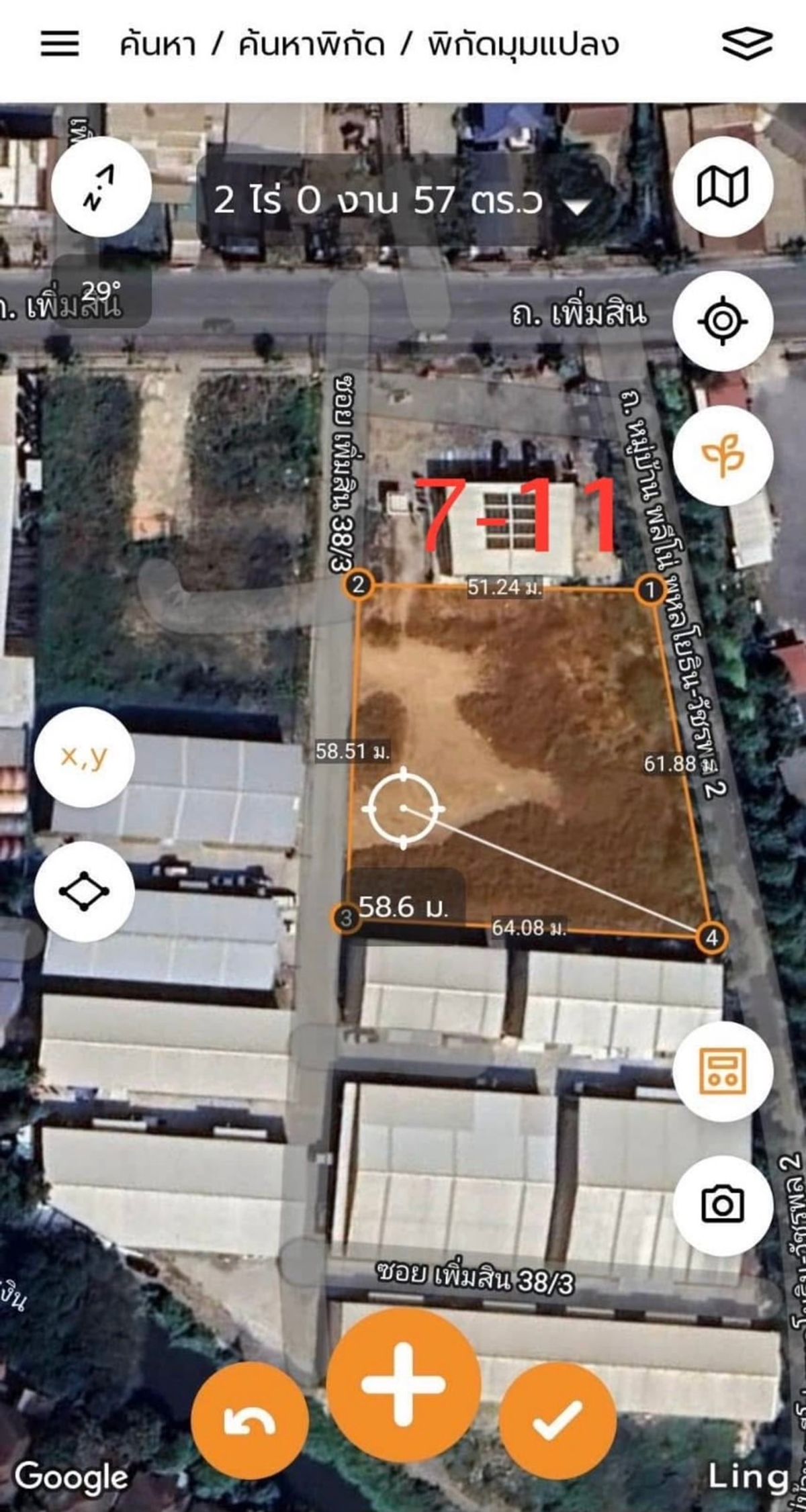Select corner marker 4
Viewport: 806px width, 1512px height.
(712, 937)
